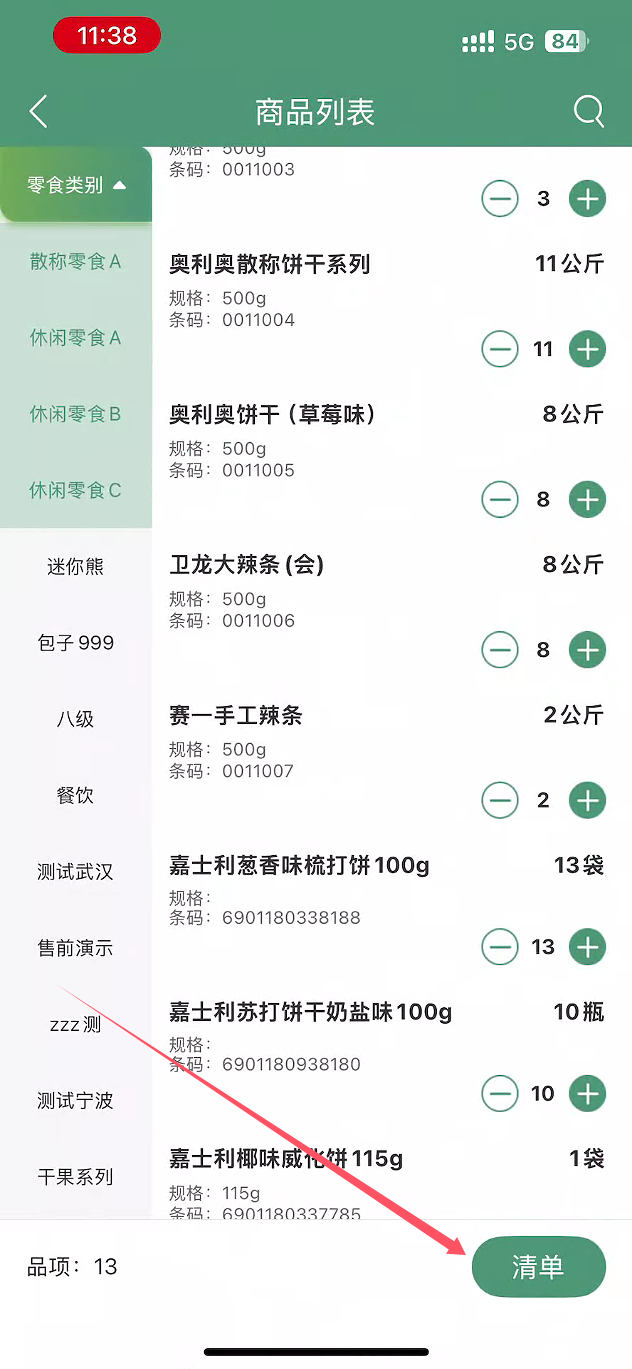Select the 售前演示 category
632x1369 pixels.
[75, 948]
